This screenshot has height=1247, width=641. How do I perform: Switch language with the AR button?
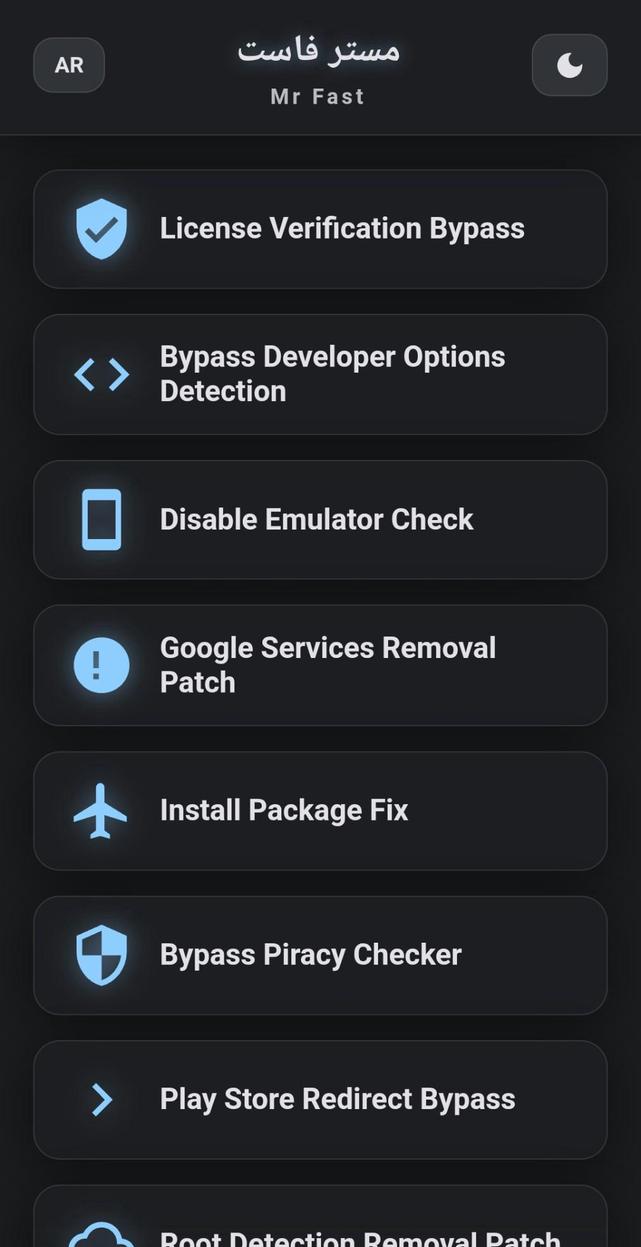(69, 65)
